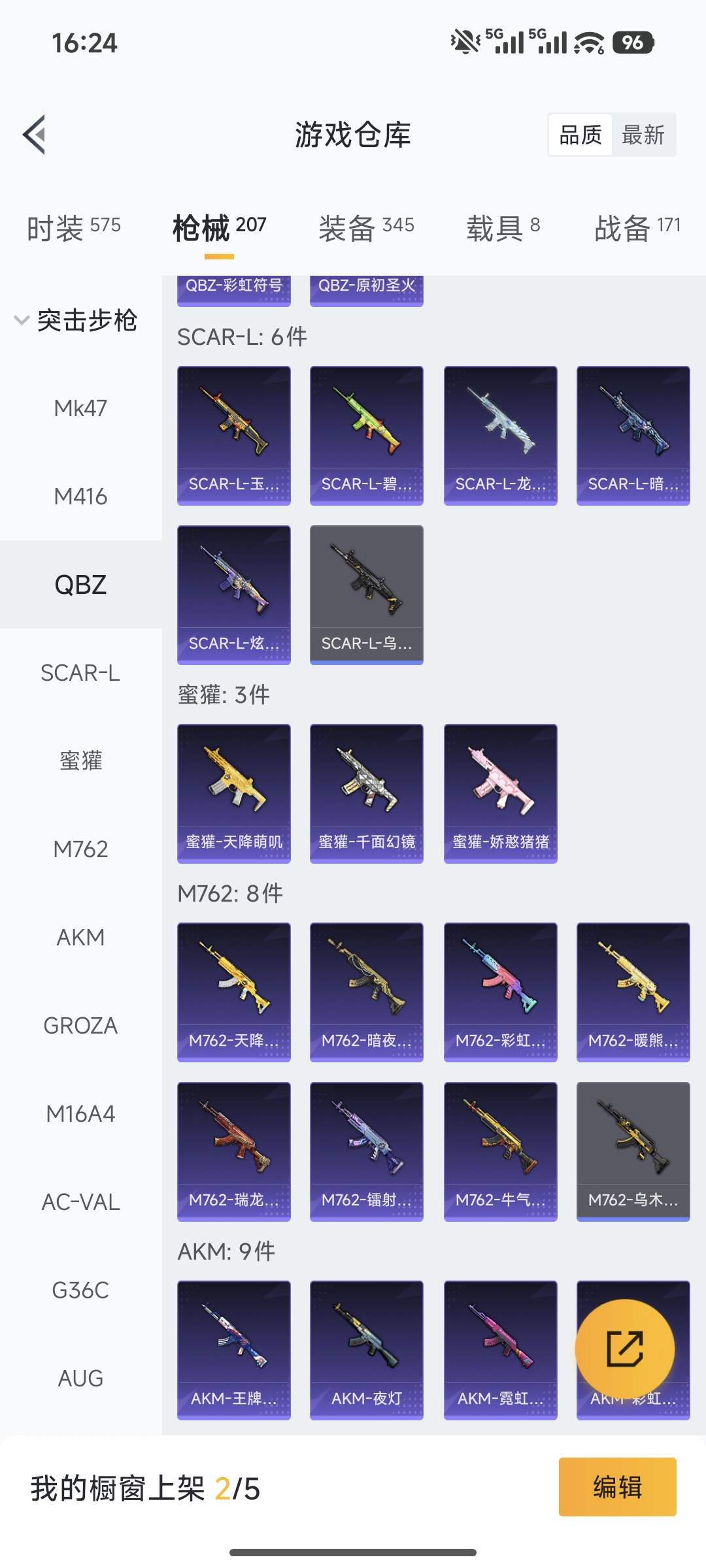Viewport: 706px width, 1568px height.
Task: View the AKM-夜灯 skin
Action: click(x=367, y=1350)
